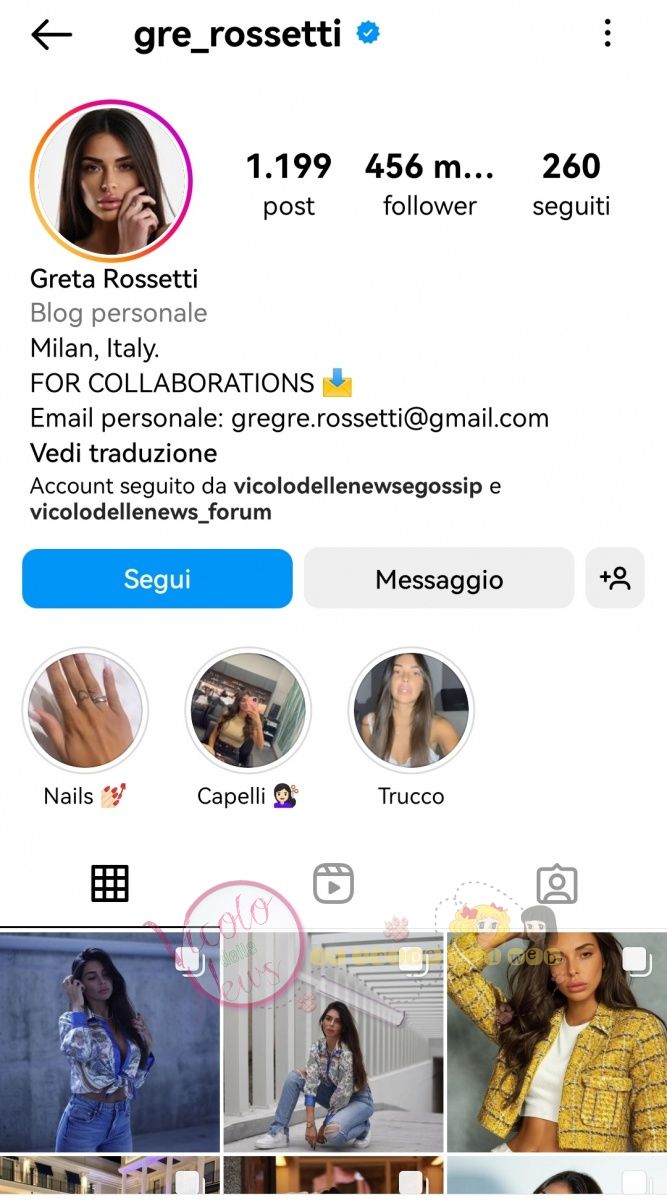Open the three-dot overflow menu

[x=607, y=35]
